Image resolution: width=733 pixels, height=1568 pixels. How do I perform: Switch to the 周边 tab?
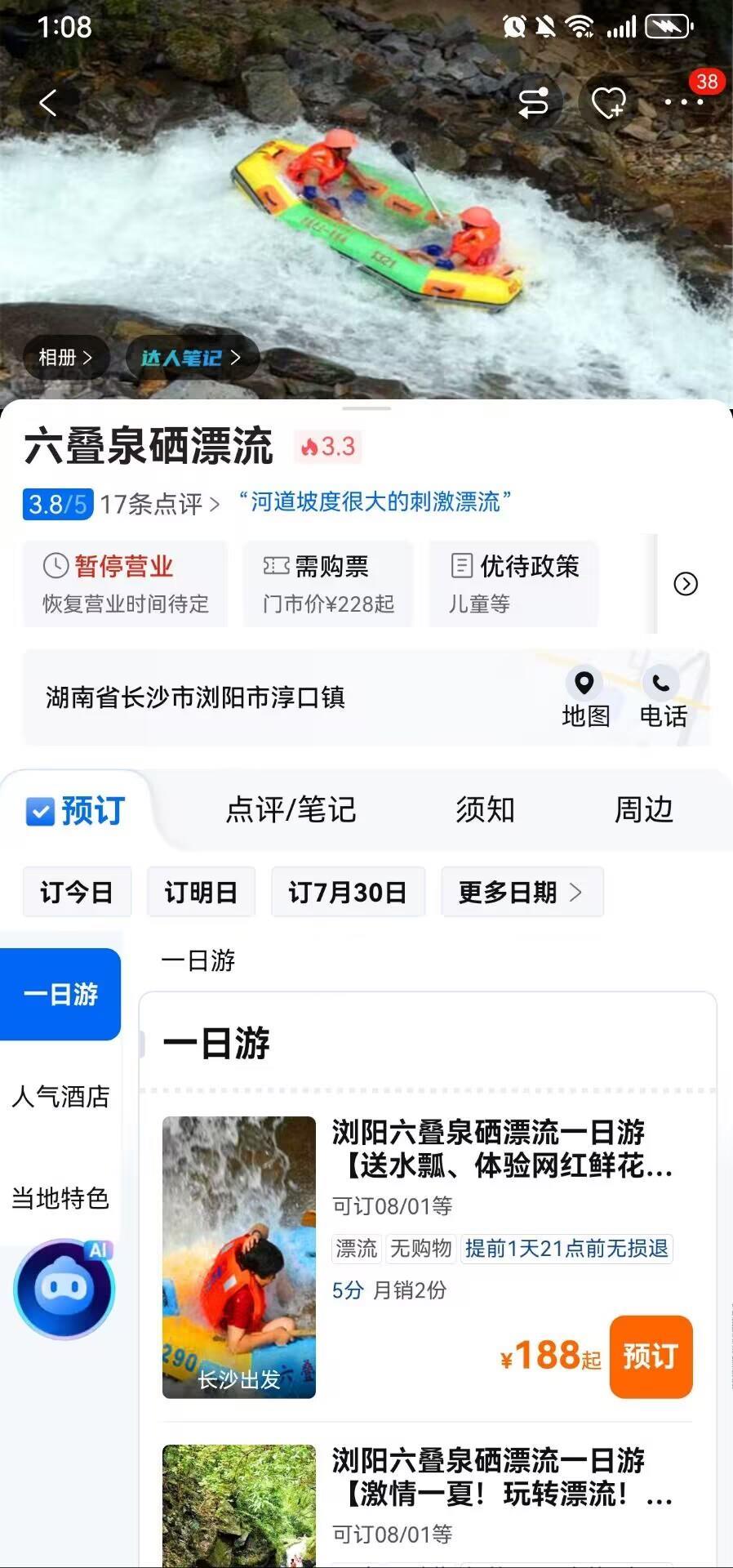pyautogui.click(x=643, y=810)
